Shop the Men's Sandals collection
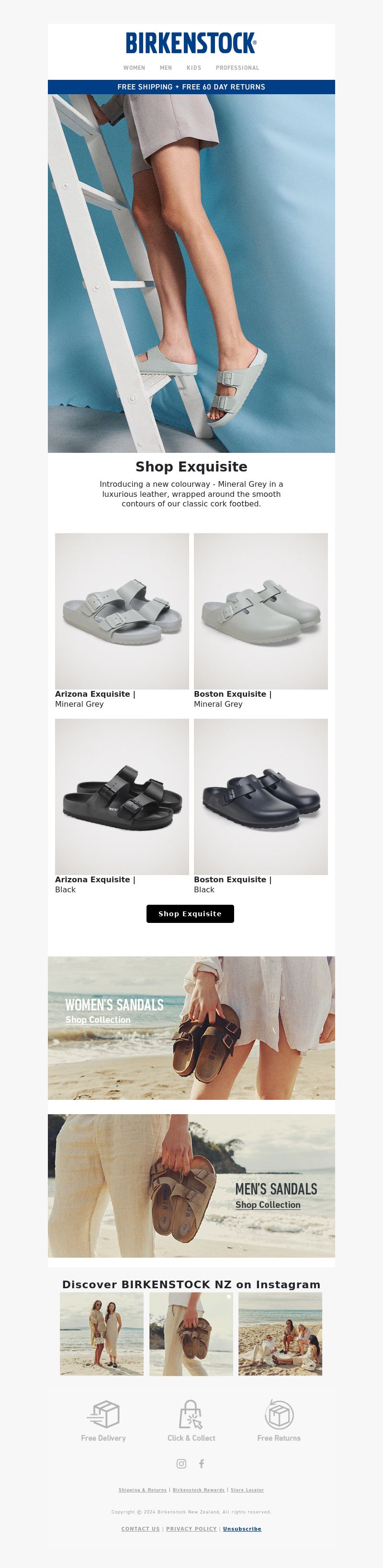The width and height of the screenshot is (383, 1568). tap(268, 1205)
